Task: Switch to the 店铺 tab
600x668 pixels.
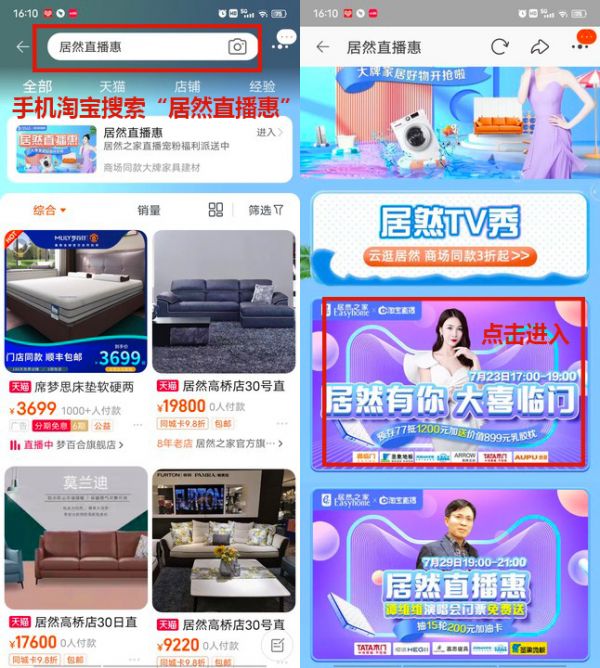Action: (187, 87)
